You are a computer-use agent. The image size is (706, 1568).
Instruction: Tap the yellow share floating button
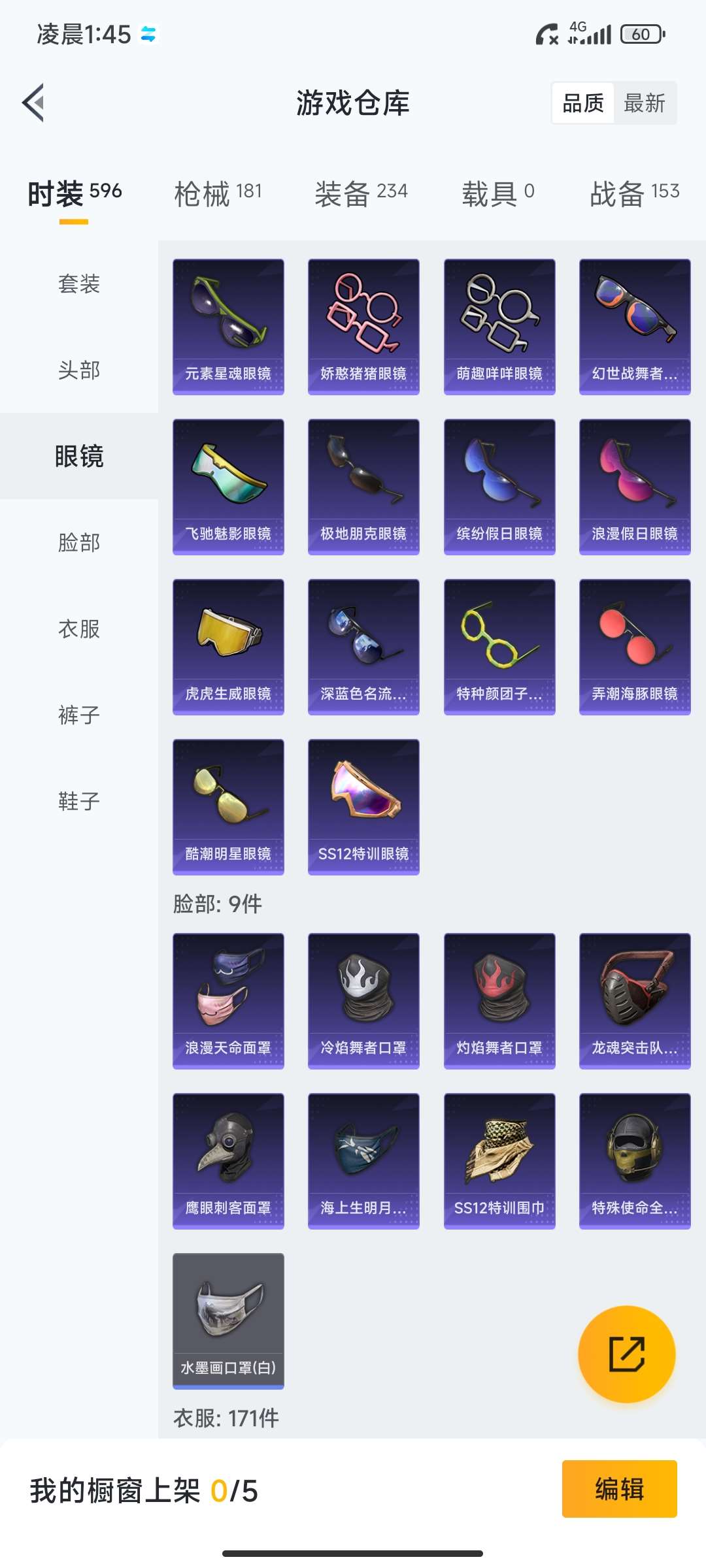(626, 1354)
